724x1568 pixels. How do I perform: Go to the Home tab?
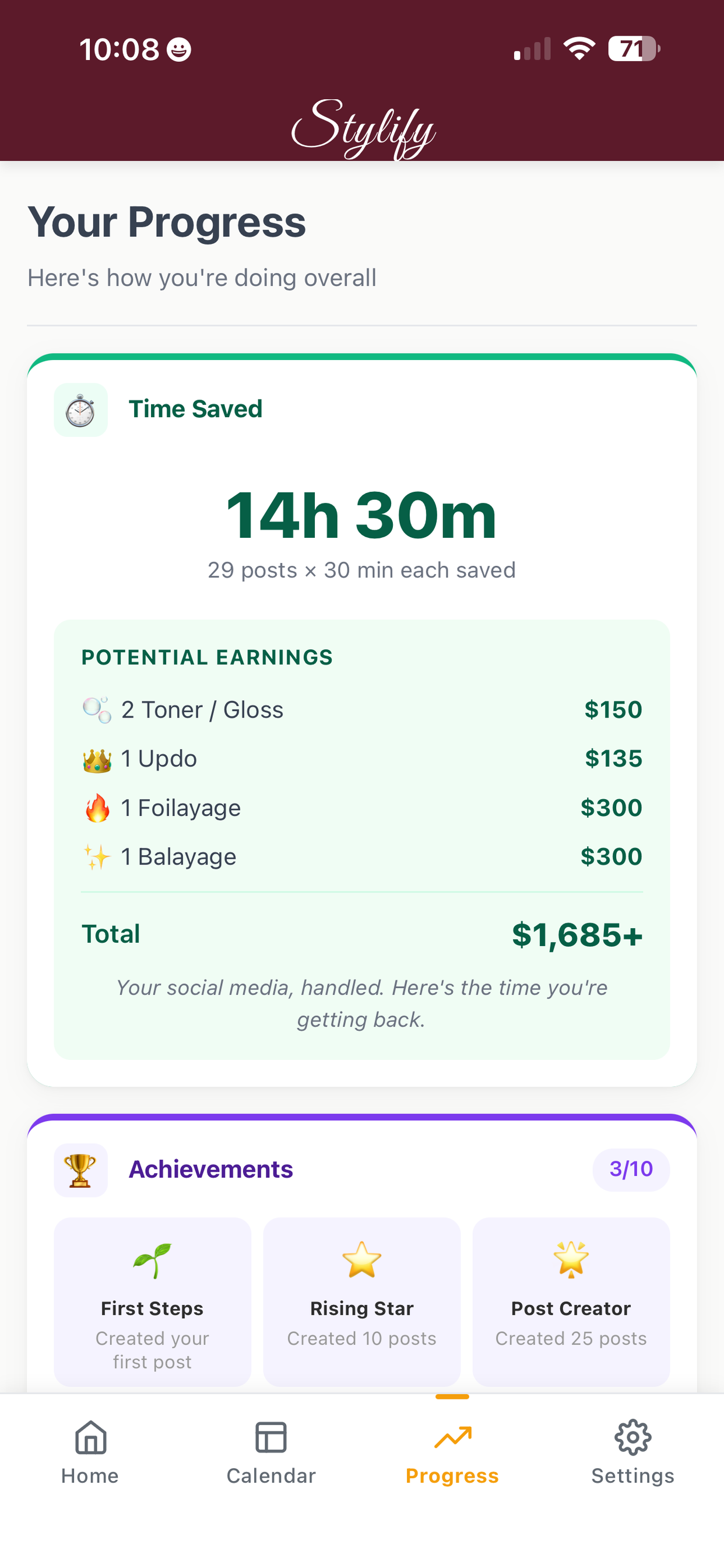click(90, 1453)
